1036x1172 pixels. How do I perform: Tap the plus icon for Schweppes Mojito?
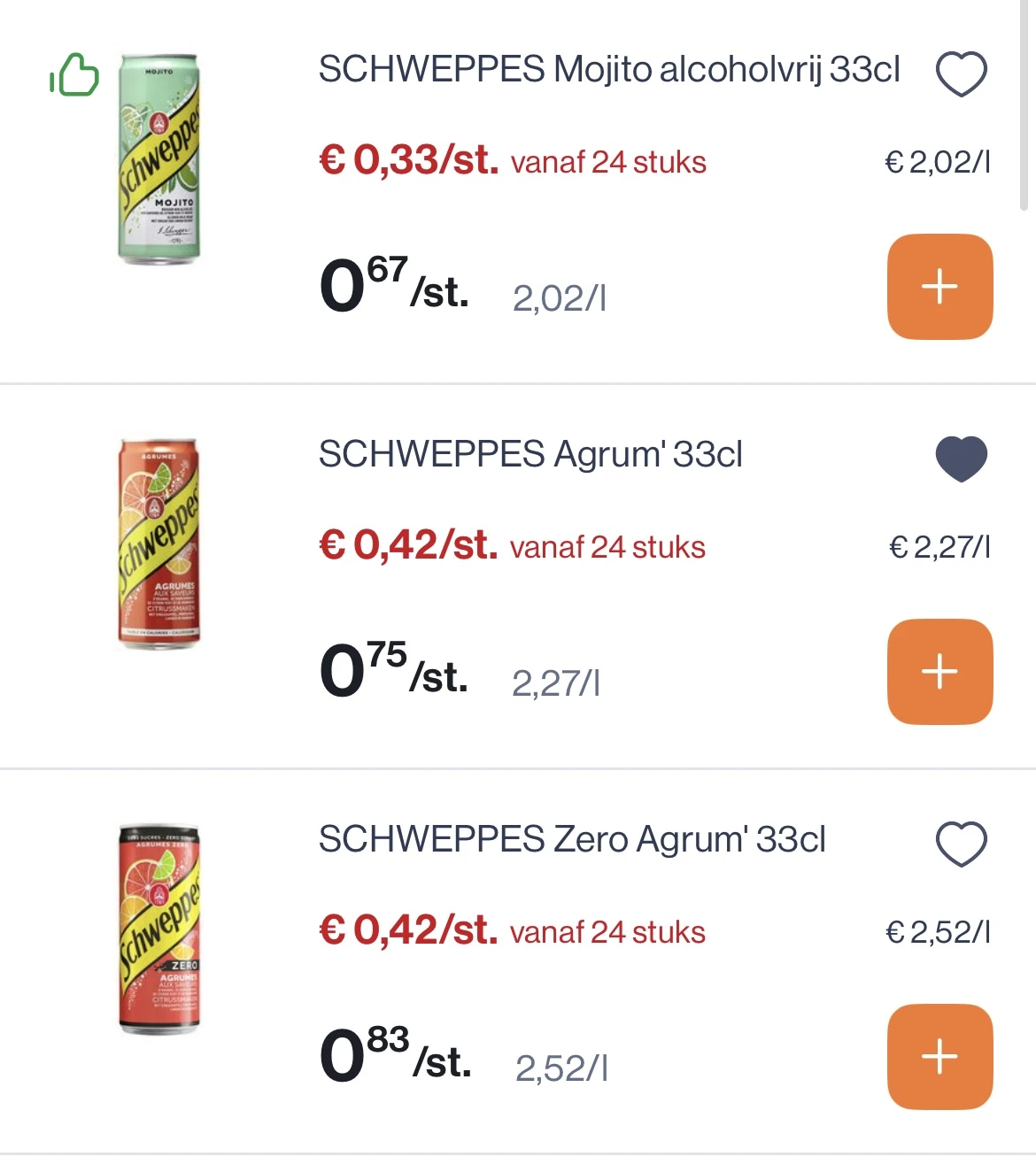(x=939, y=286)
